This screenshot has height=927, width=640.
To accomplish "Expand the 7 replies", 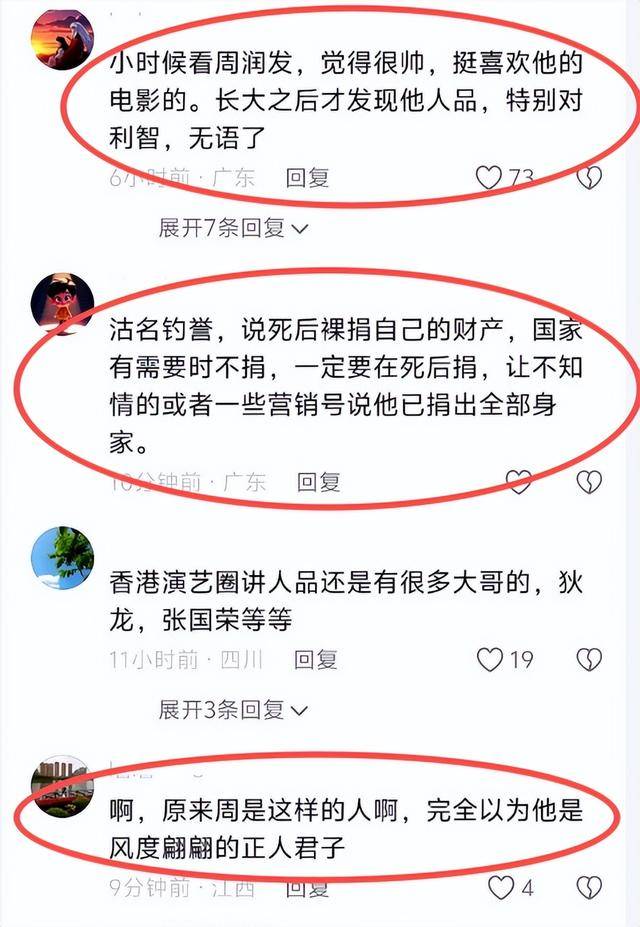I will [233, 227].
